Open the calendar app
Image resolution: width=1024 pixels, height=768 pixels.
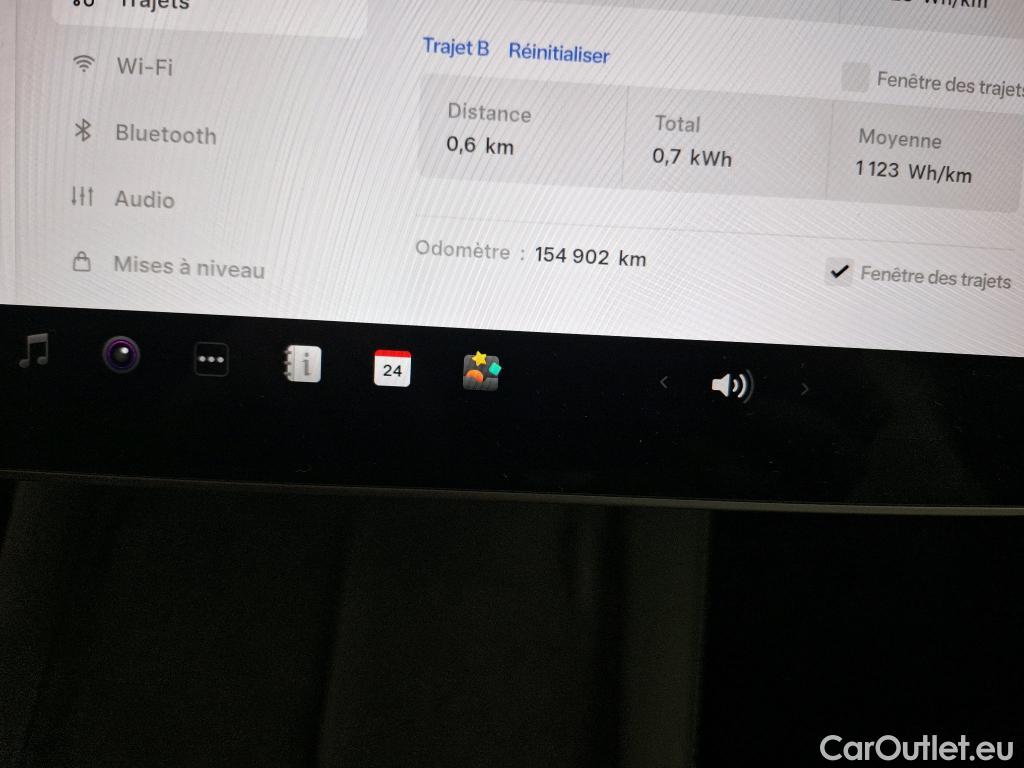[392, 369]
